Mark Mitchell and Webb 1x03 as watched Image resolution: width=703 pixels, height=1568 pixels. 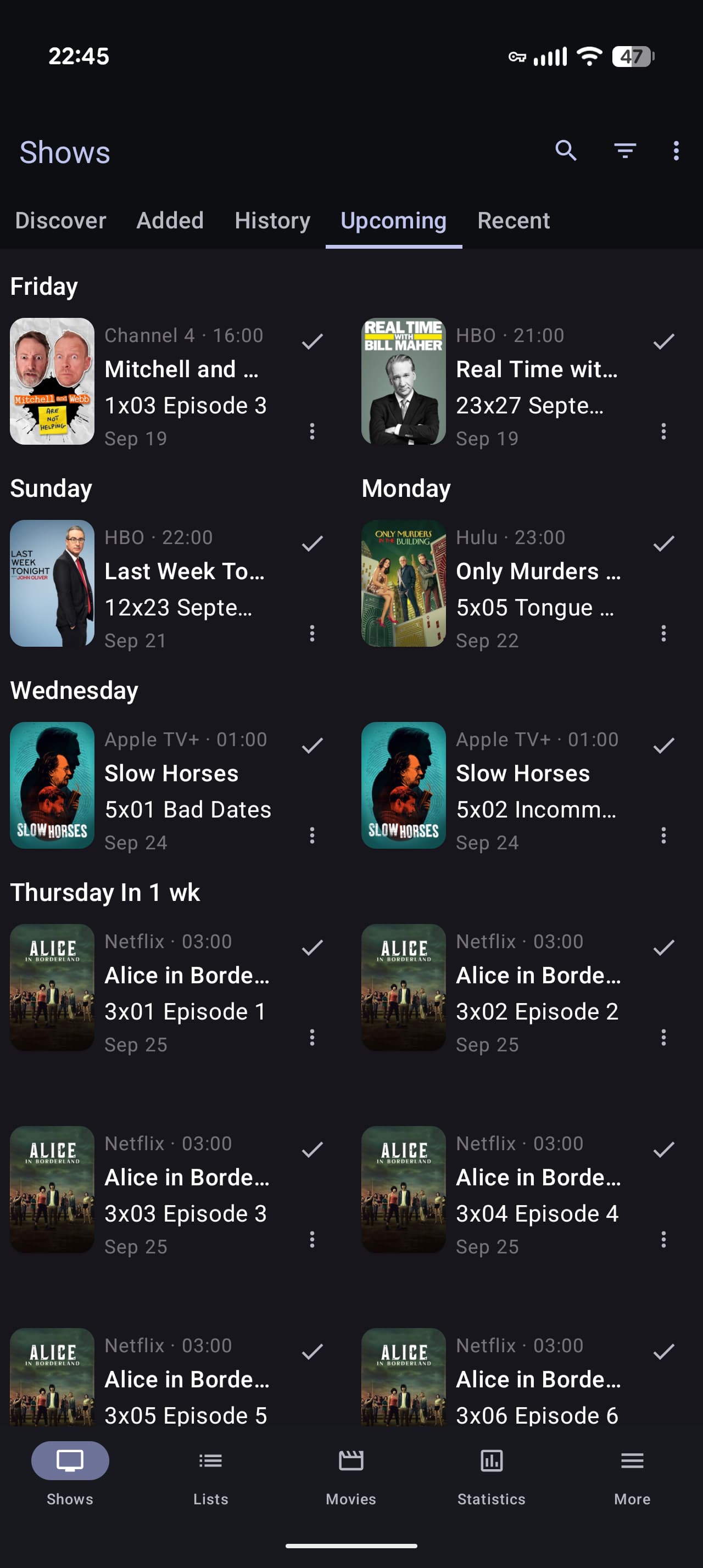pos(313,341)
